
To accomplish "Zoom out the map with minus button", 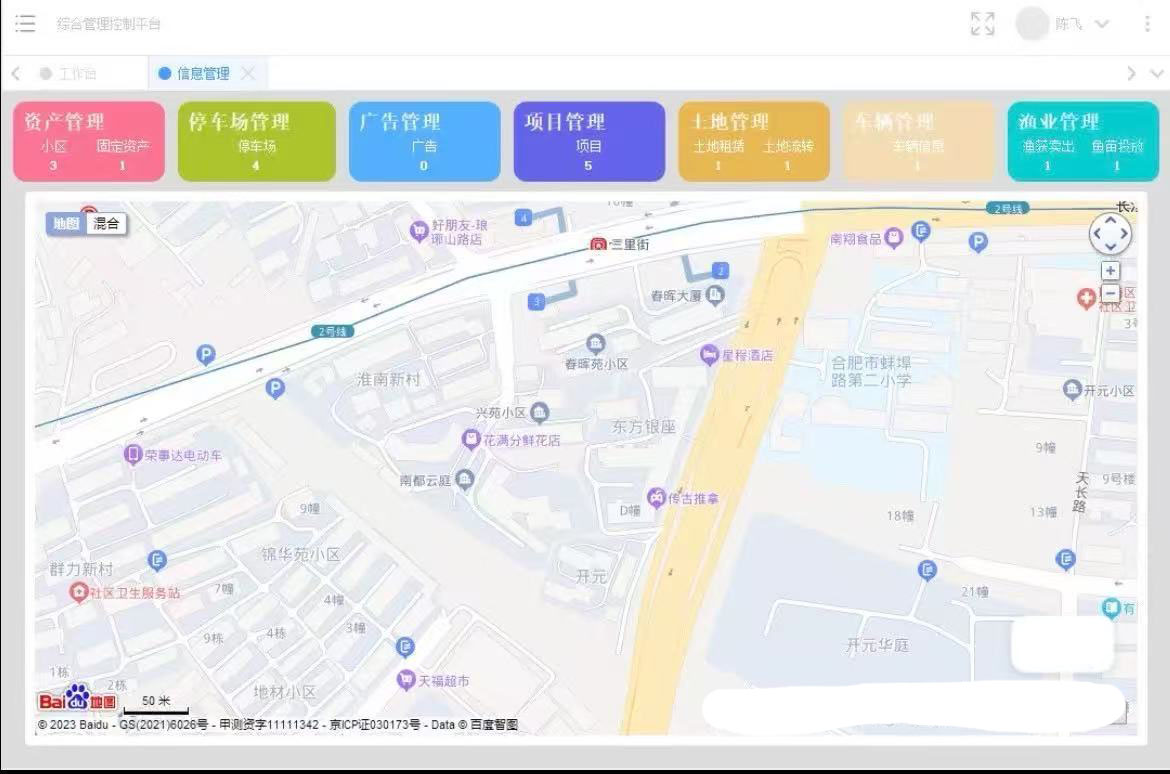I will [1110, 293].
